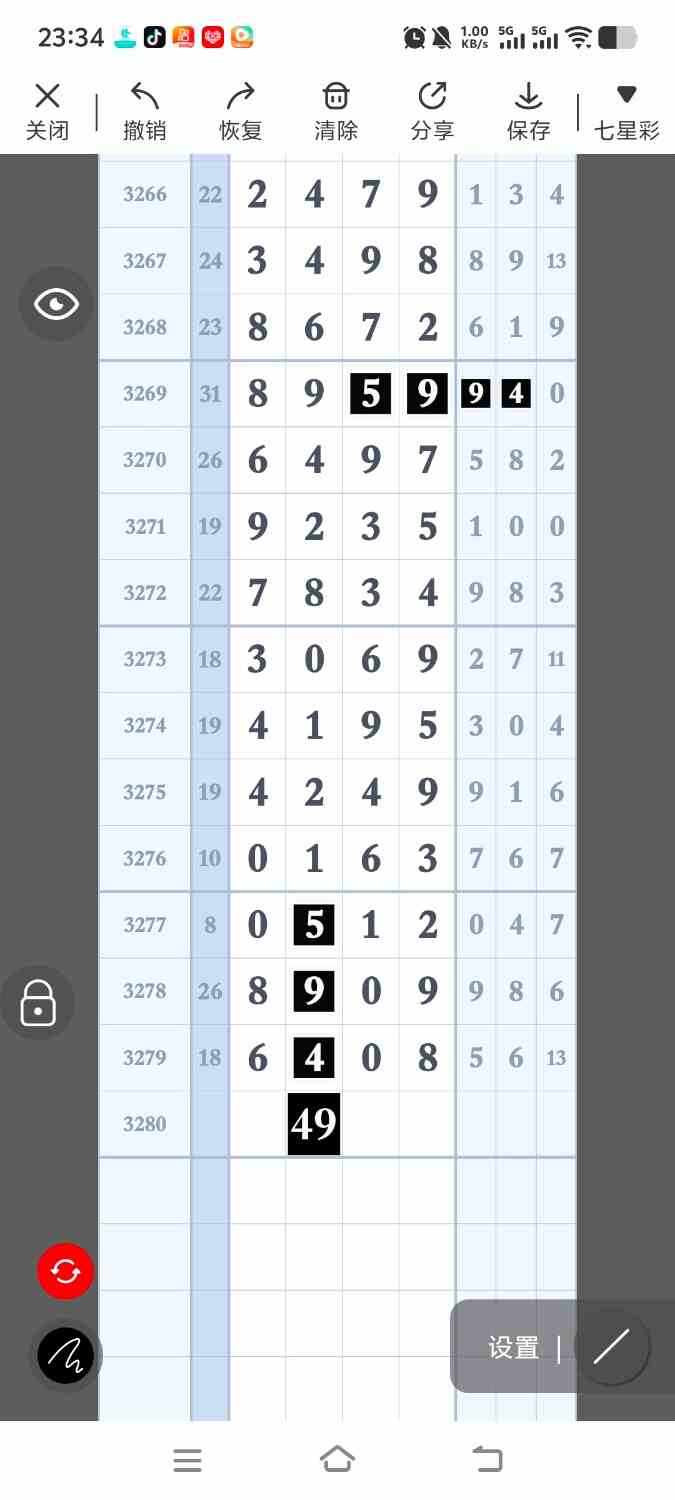The width and height of the screenshot is (675, 1500).
Task: Open the 七星彩 lottery dropdown
Action: coord(626,112)
